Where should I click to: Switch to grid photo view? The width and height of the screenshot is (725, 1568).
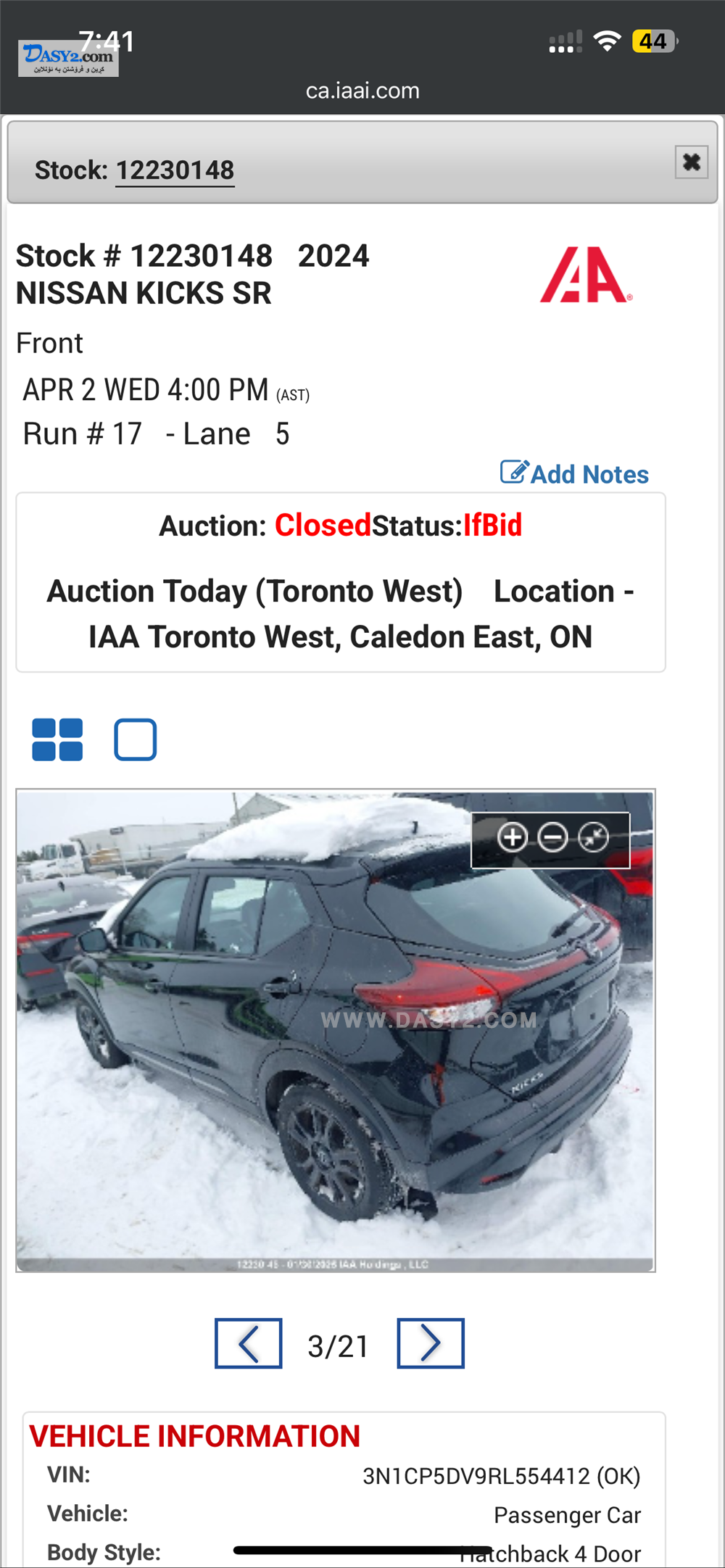[x=57, y=739]
